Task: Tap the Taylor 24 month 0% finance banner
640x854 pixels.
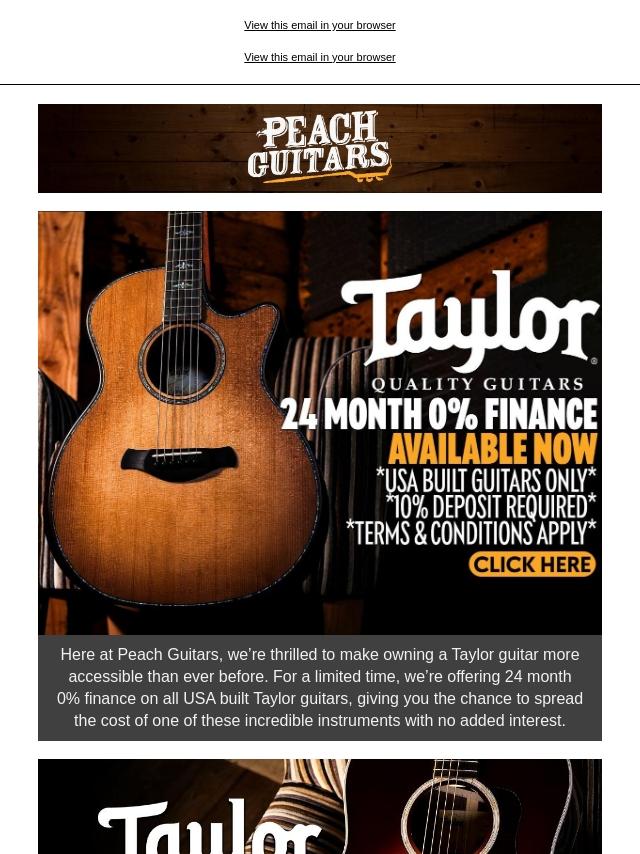Action: pos(319,422)
